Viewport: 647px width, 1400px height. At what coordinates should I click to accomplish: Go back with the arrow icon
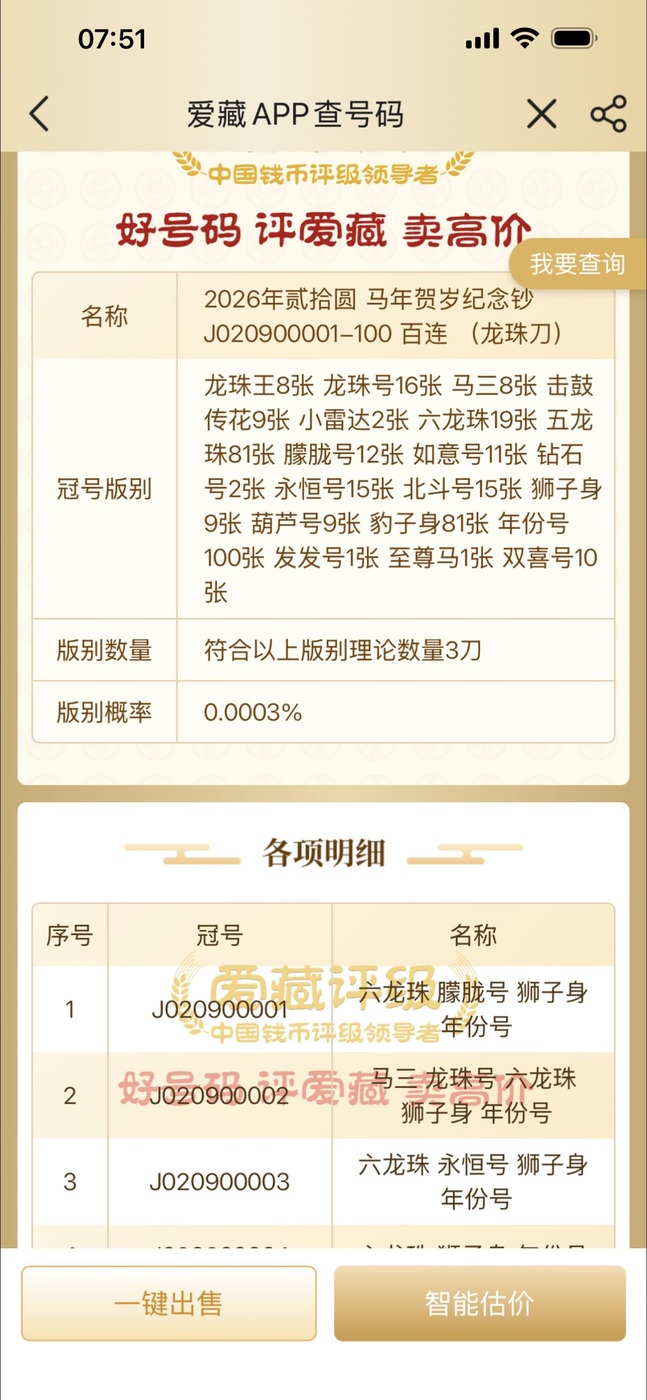pyautogui.click(x=39, y=114)
